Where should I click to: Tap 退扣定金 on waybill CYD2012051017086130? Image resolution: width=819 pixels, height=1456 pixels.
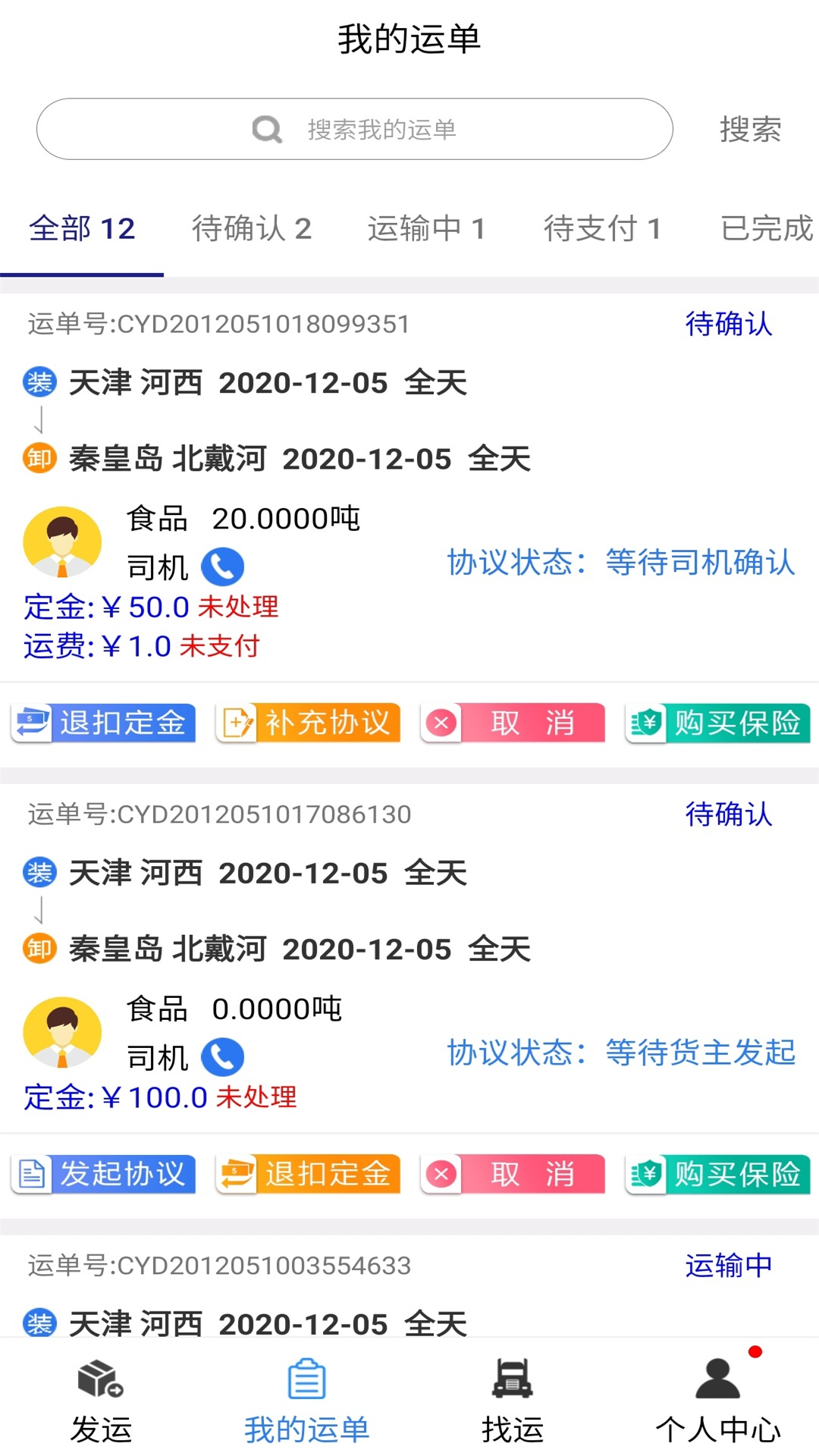tap(308, 1174)
